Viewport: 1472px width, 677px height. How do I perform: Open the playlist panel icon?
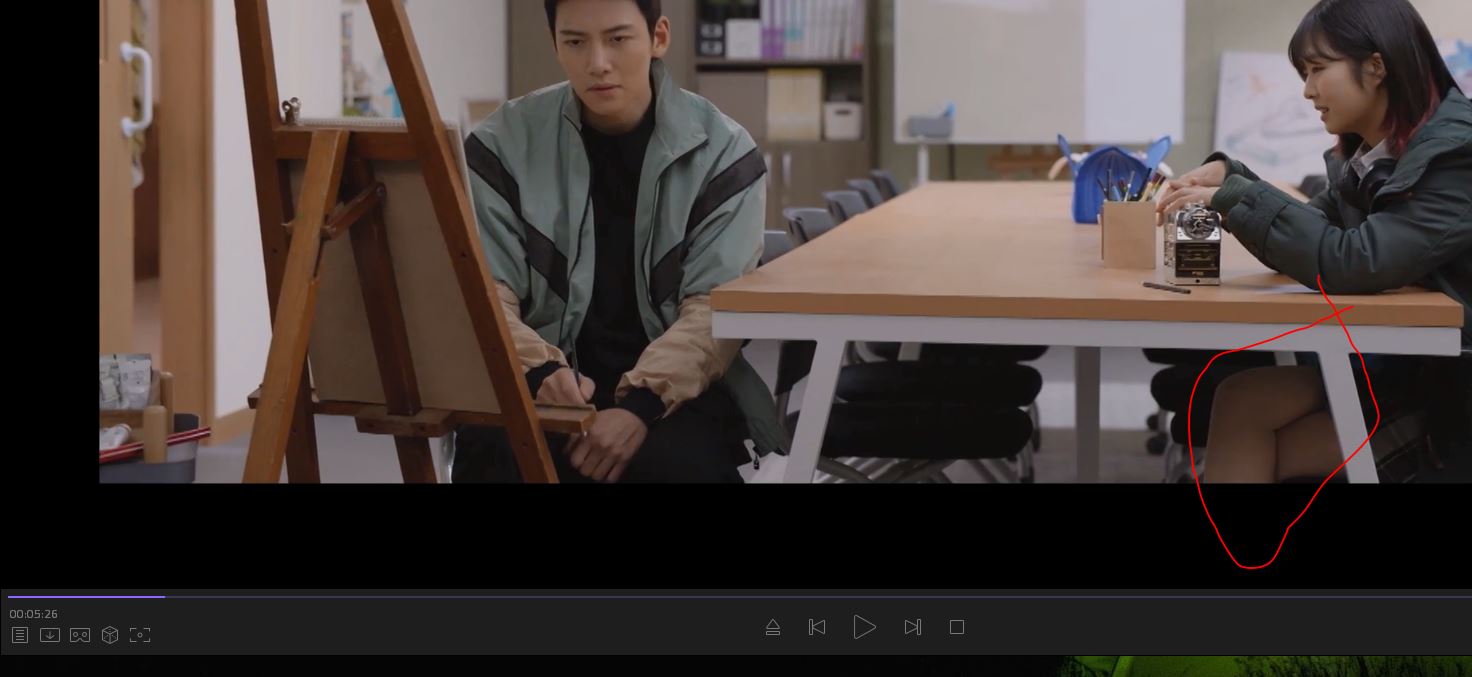pos(20,635)
